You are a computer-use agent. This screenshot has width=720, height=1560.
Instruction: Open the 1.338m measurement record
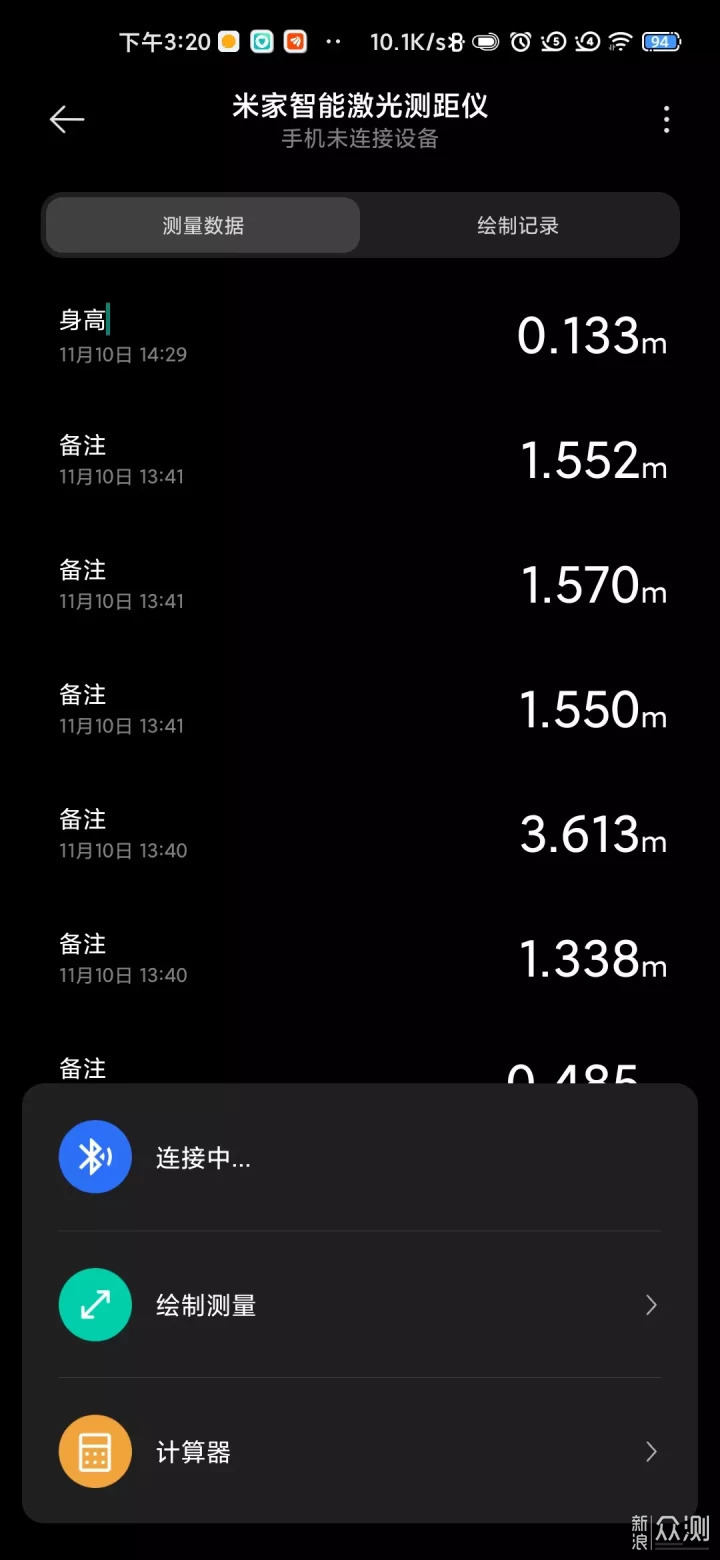[x=360, y=959]
